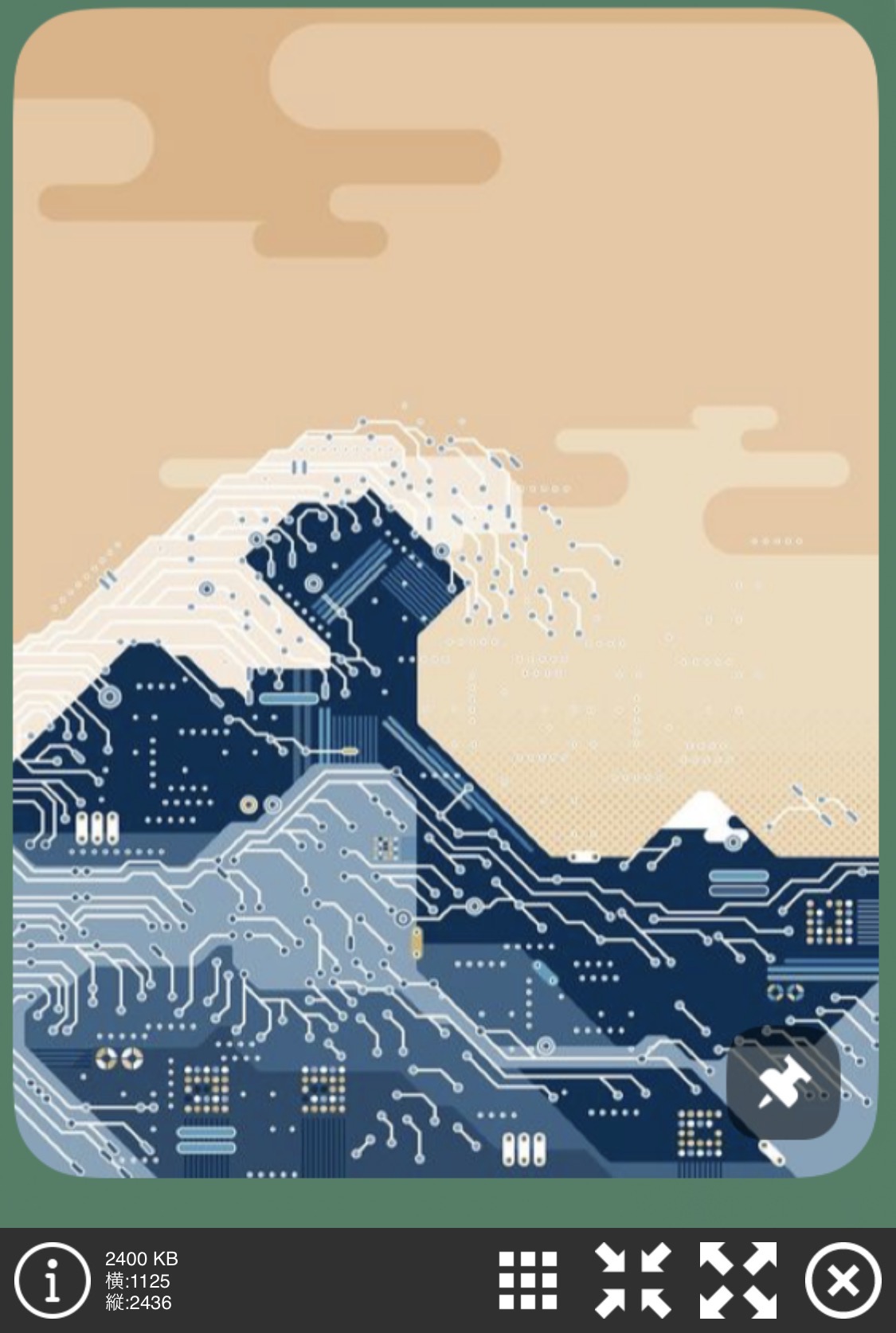Tap the pin button on image

tap(784, 1082)
